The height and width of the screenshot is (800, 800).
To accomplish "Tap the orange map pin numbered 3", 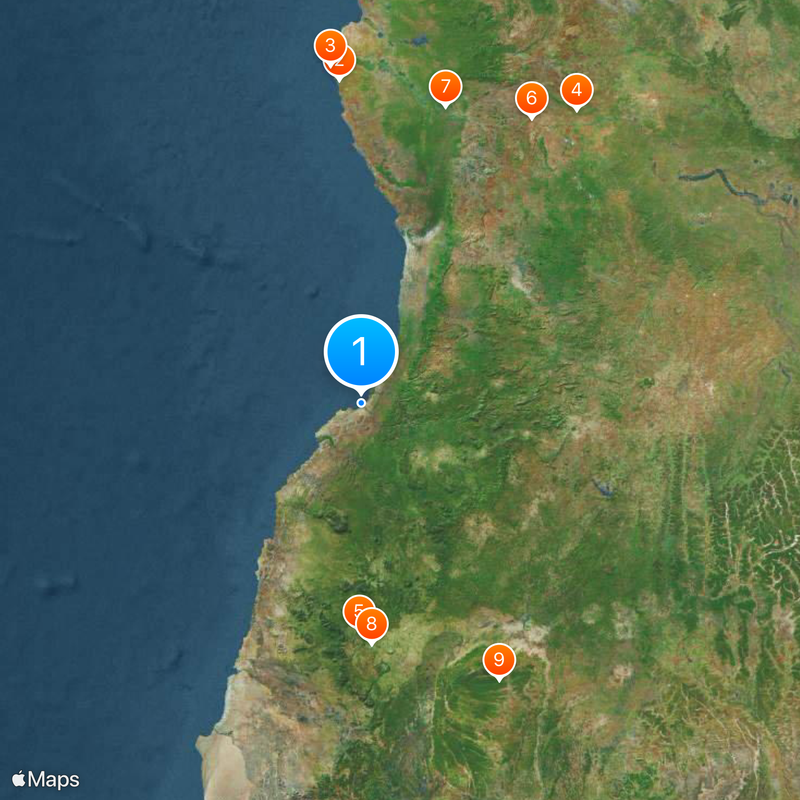I will point(328,45).
